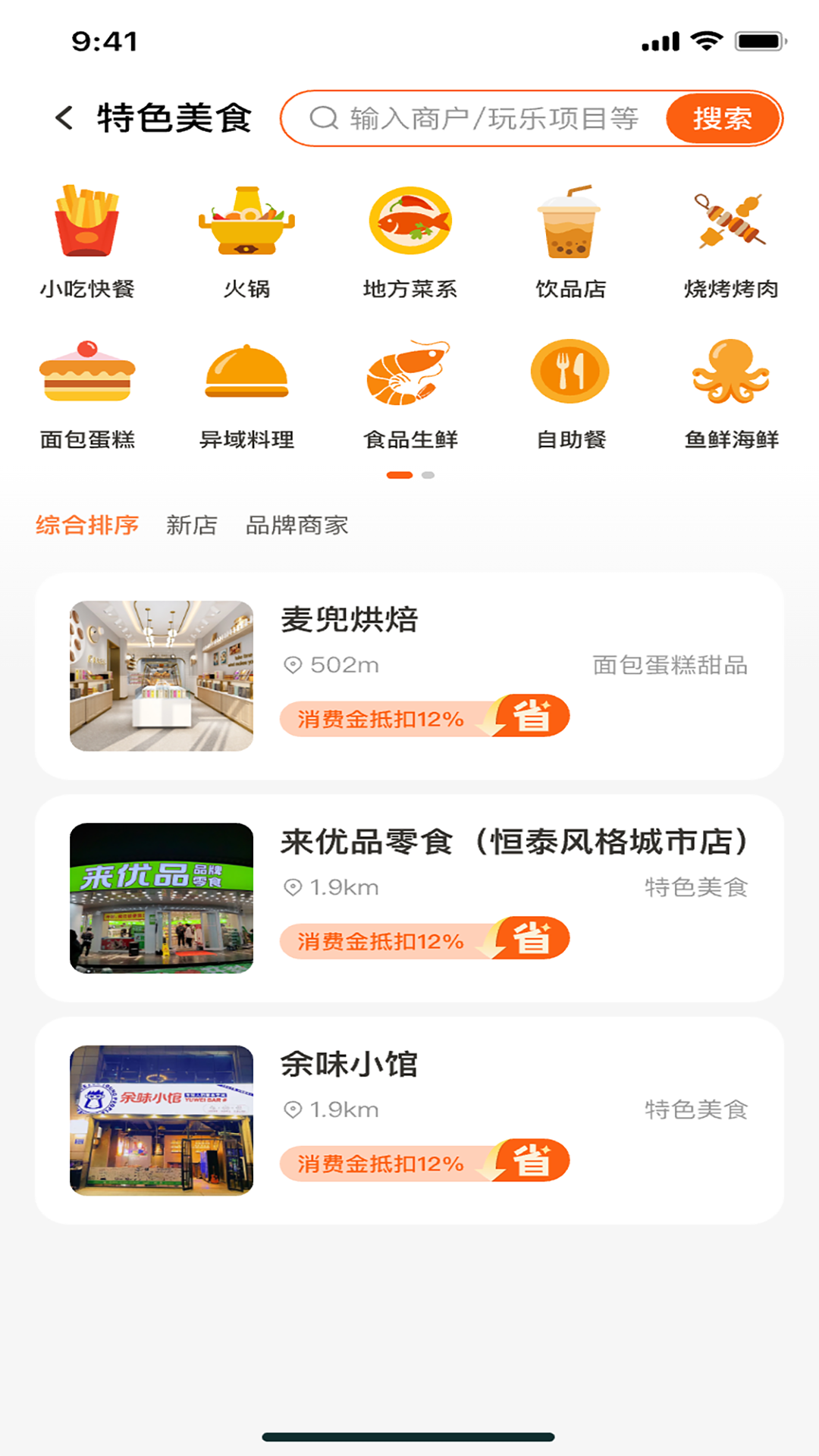
Task: Tap the magnifier icon in the search bar
Action: (x=325, y=118)
